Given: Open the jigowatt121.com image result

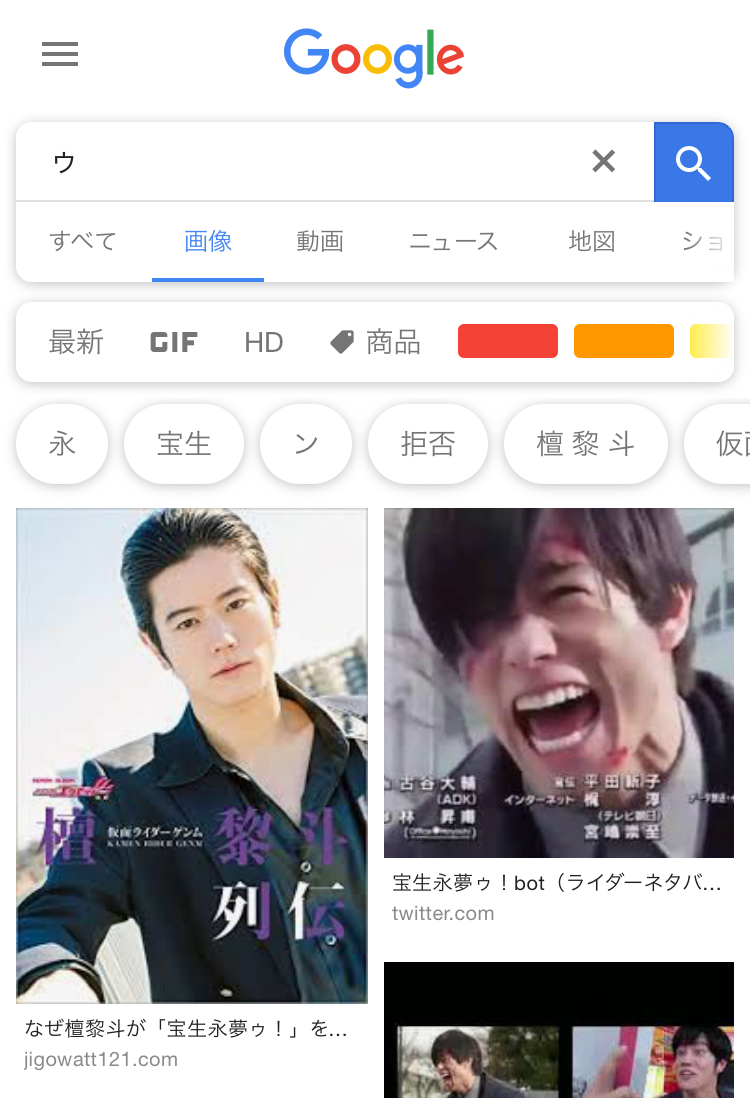Looking at the screenshot, I should point(192,755).
